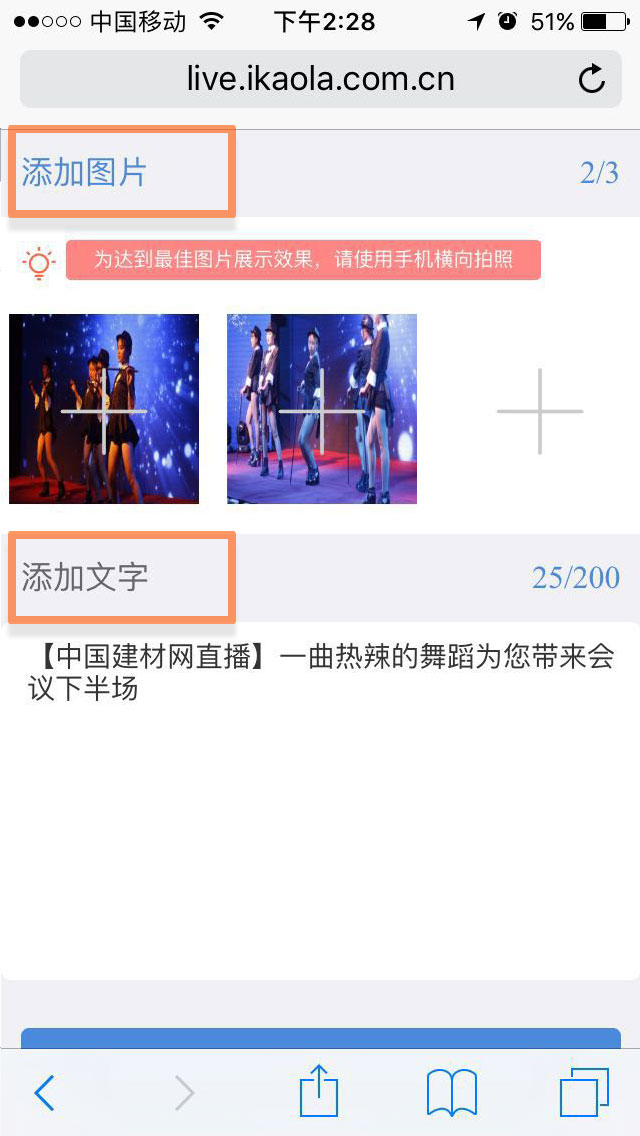The height and width of the screenshot is (1136, 640).
Task: Open Safari bookmarks
Action: click(x=452, y=1093)
